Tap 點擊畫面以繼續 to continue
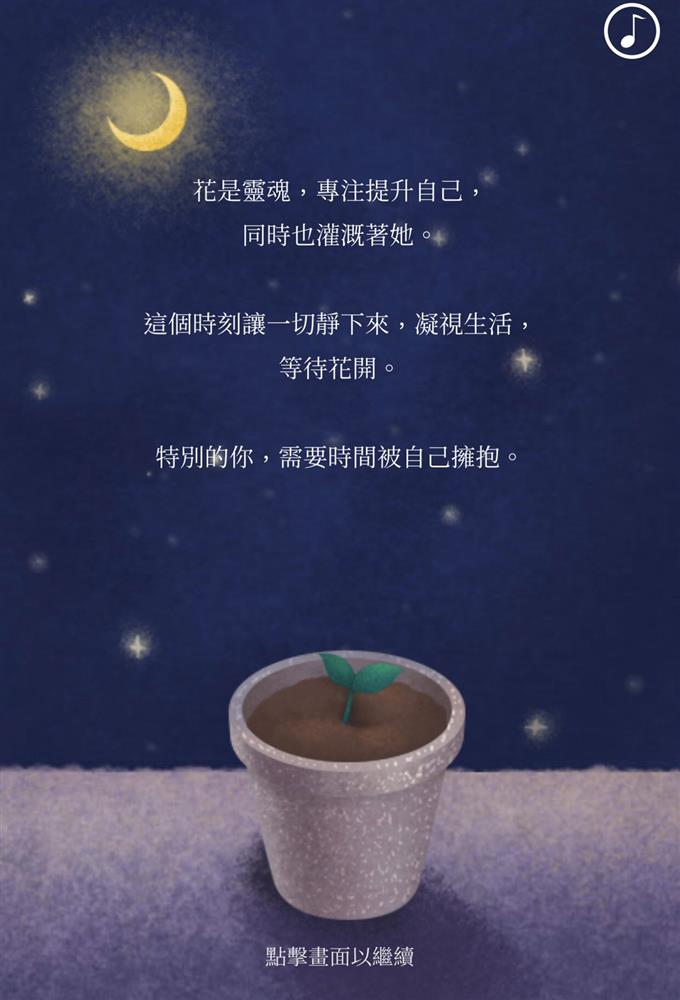680x1000 pixels. (x=339, y=957)
